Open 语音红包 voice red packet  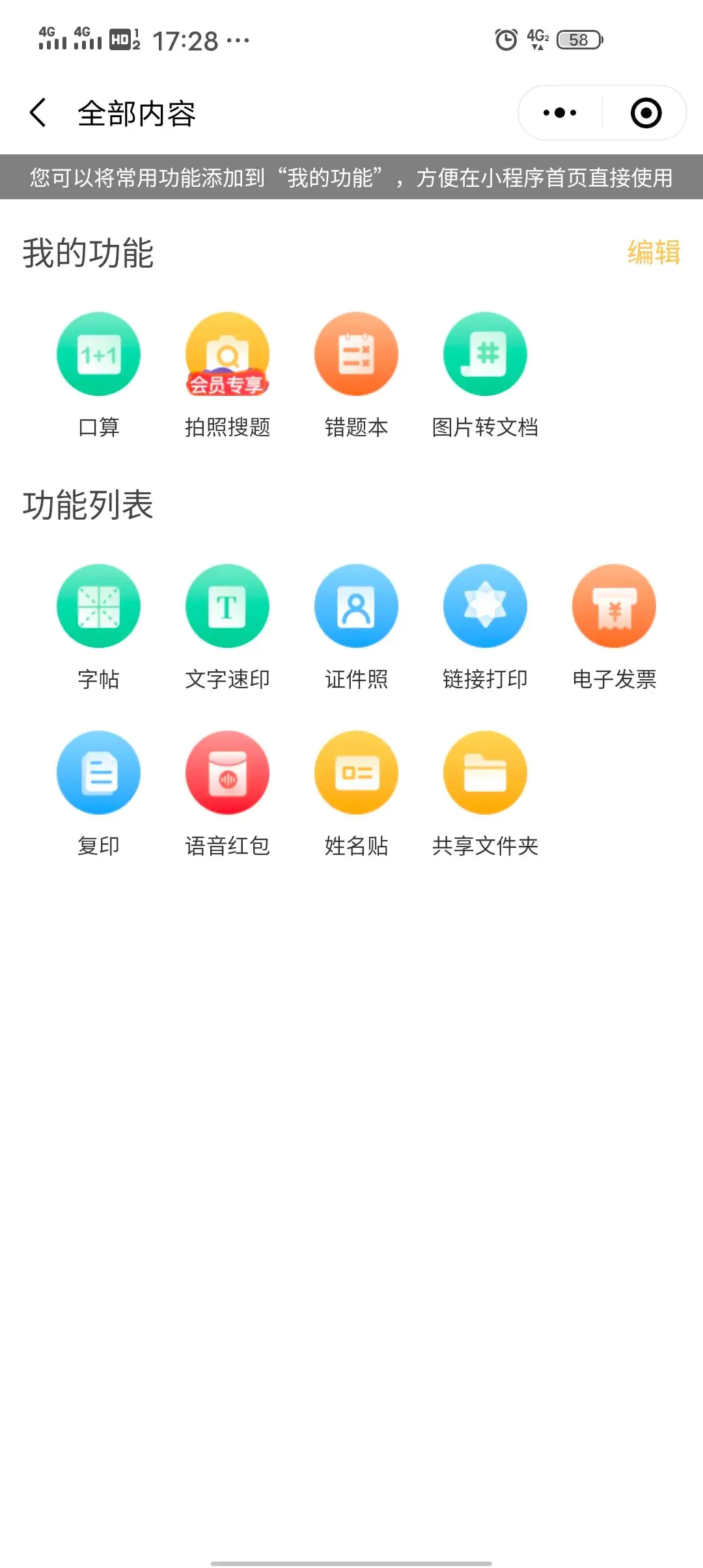click(227, 773)
